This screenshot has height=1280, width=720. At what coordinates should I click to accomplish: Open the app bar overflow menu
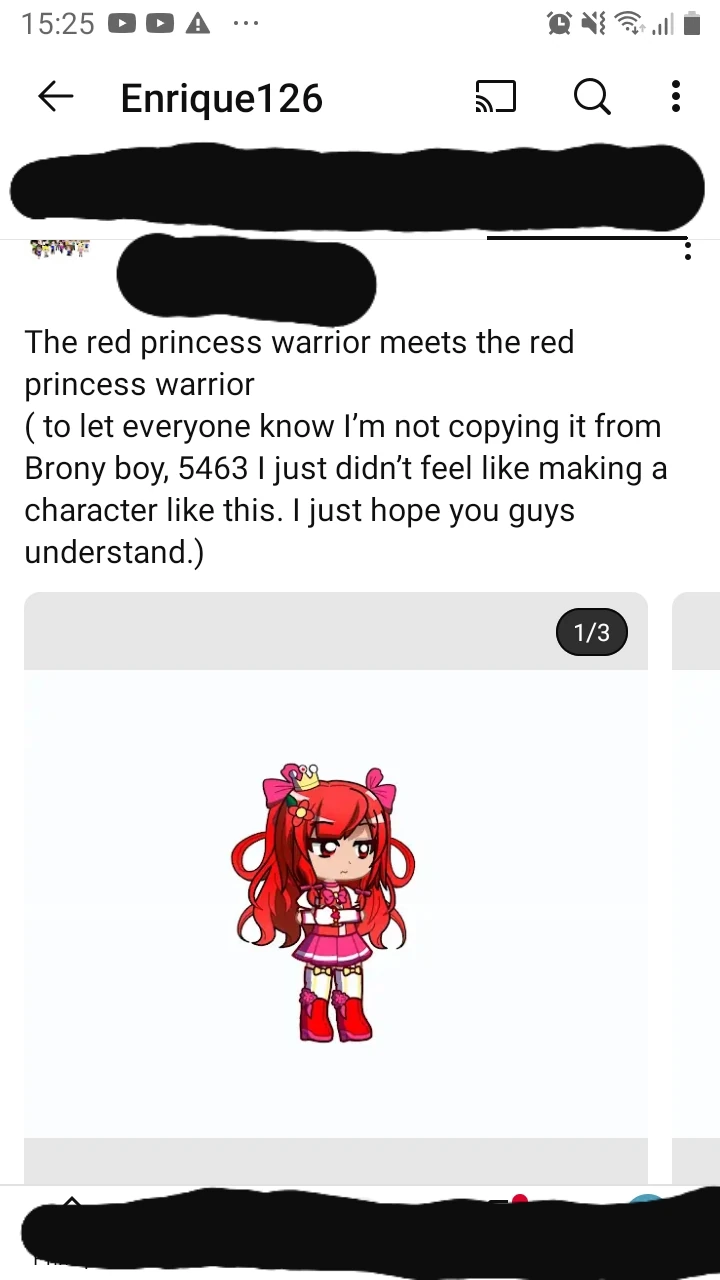pyautogui.click(x=676, y=97)
